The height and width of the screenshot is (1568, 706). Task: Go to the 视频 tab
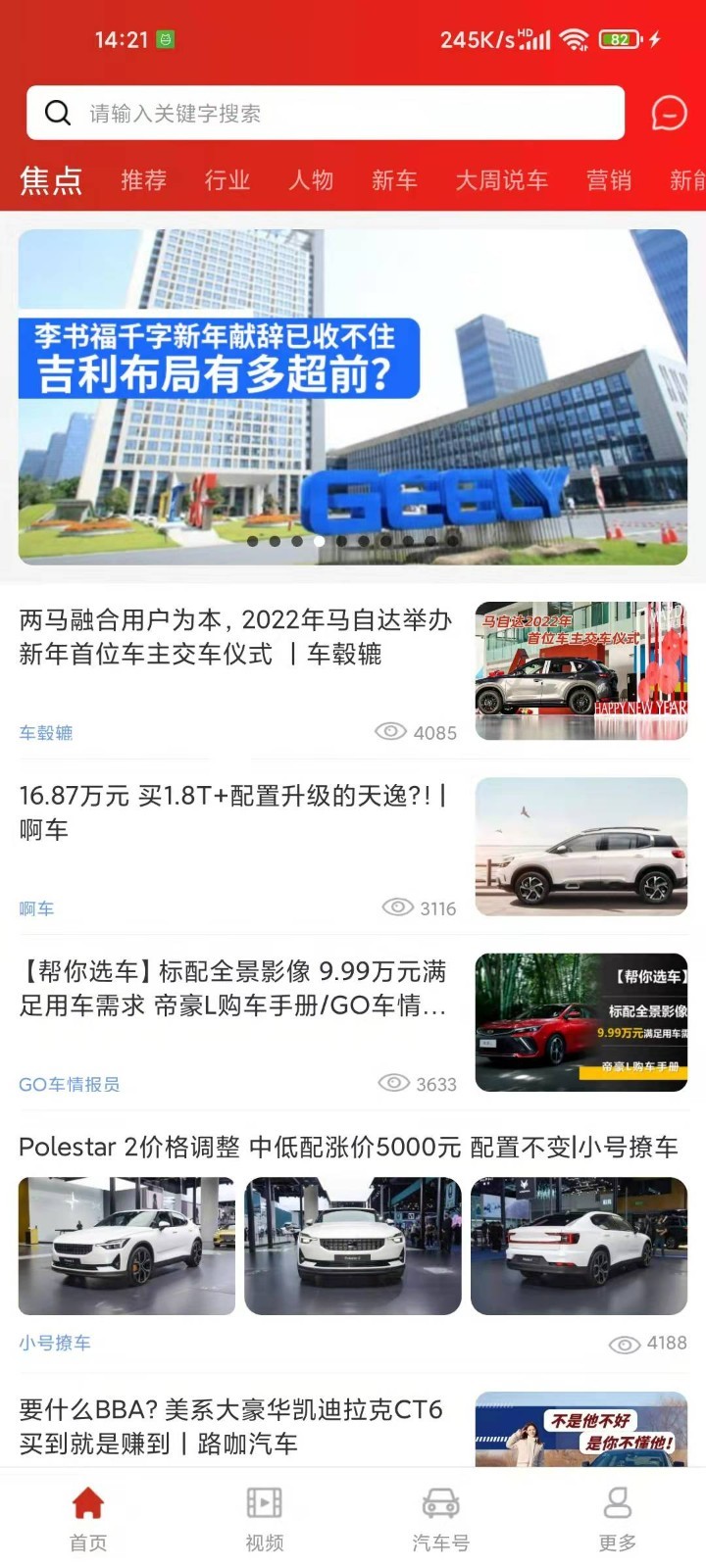pos(265,1518)
